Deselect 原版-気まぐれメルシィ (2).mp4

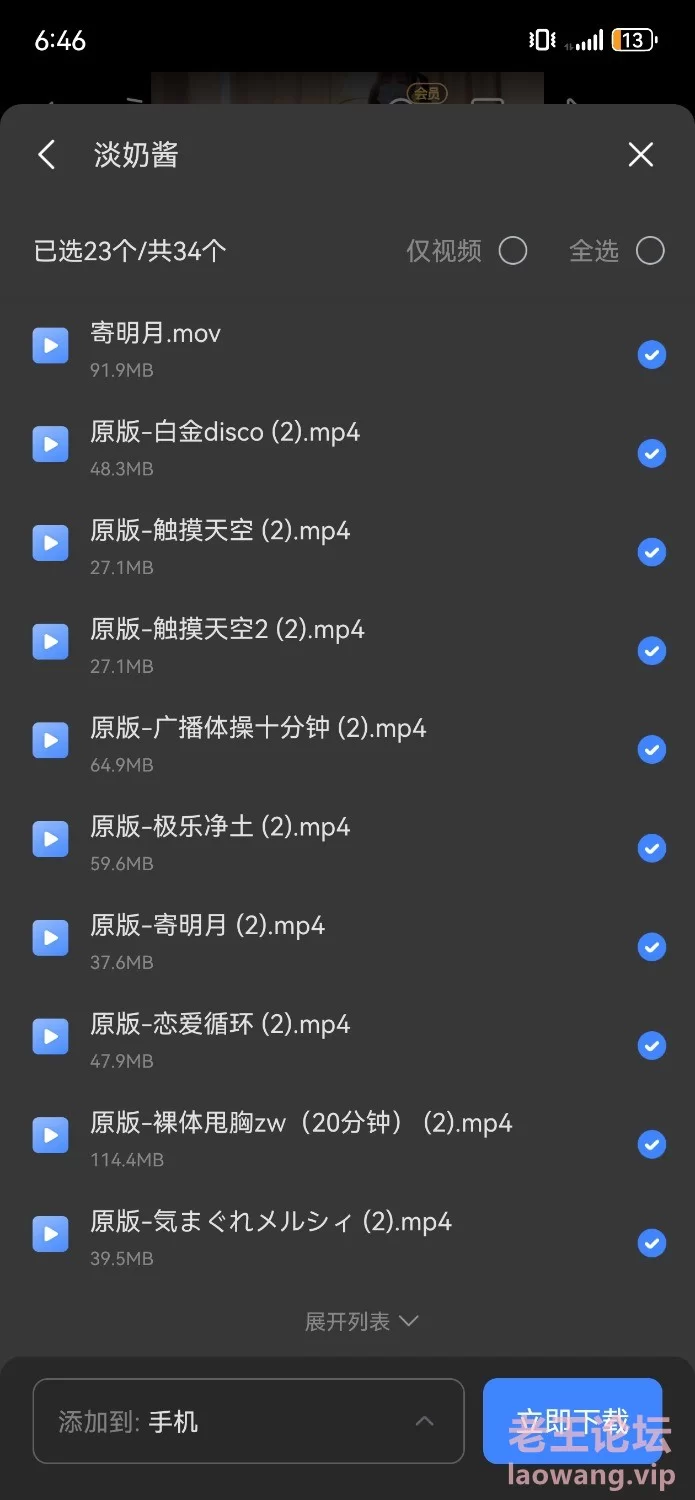(652, 1243)
